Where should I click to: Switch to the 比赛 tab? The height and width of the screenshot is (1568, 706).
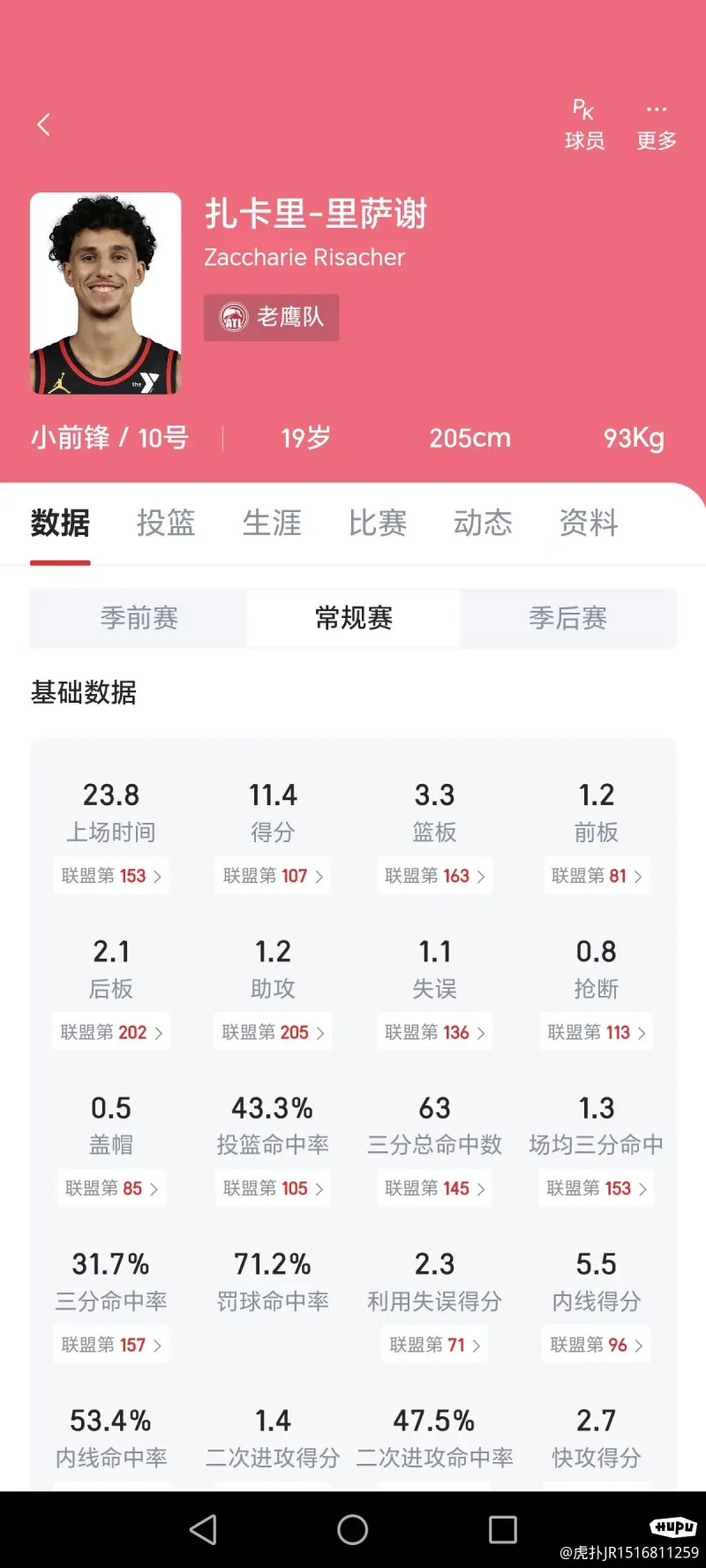point(378,523)
